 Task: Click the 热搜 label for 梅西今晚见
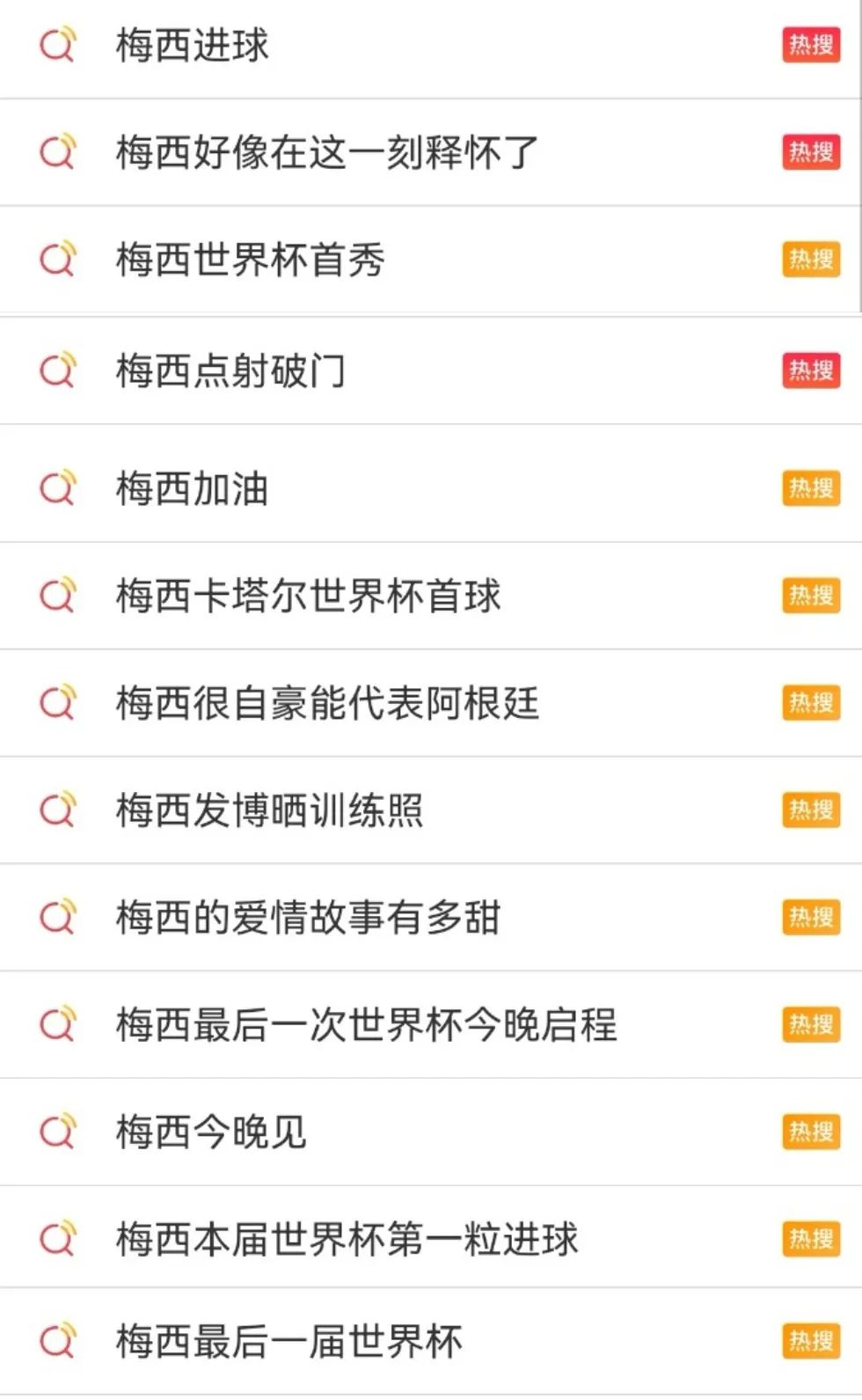(810, 1132)
